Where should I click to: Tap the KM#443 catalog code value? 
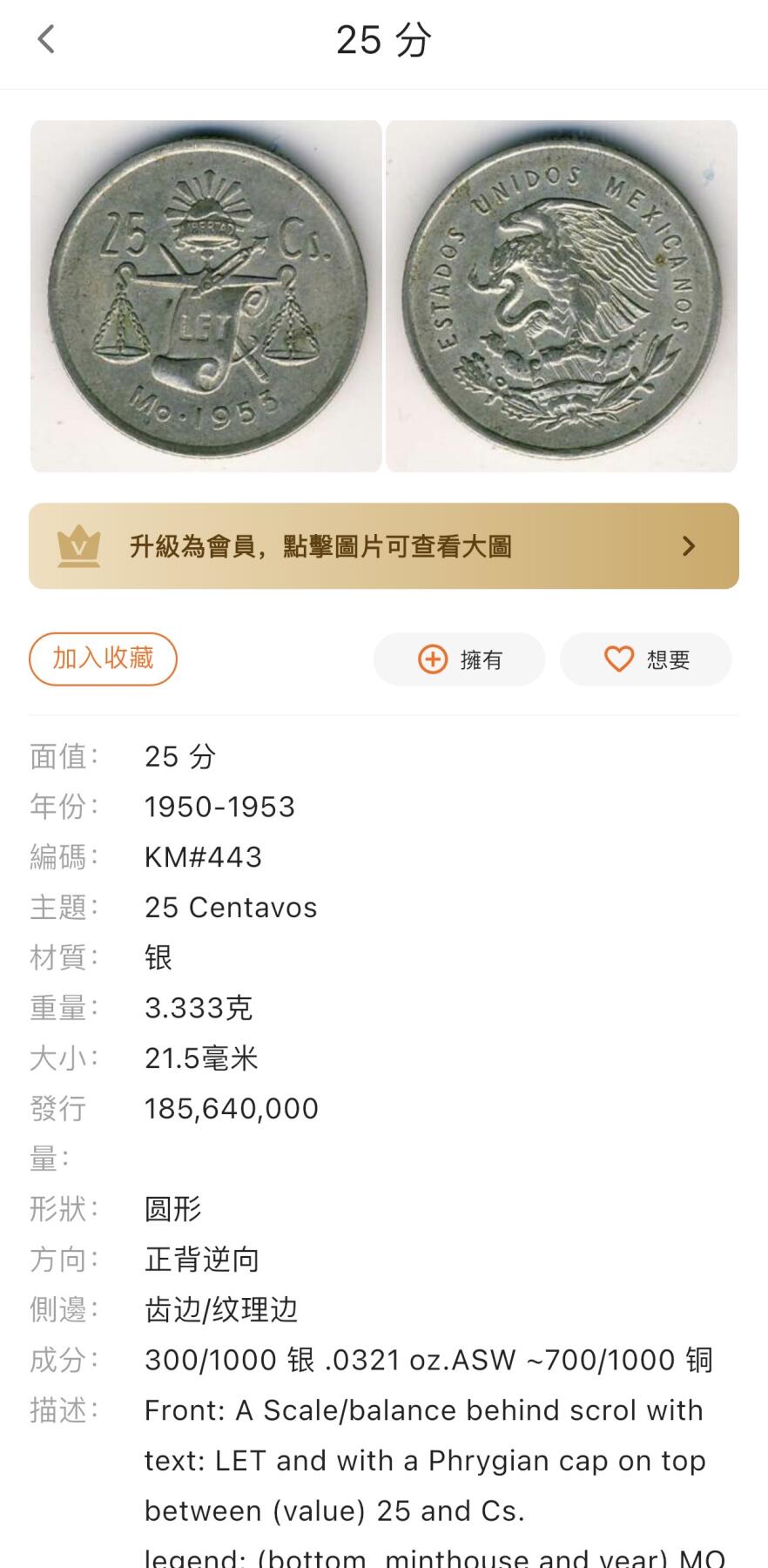pyautogui.click(x=205, y=856)
